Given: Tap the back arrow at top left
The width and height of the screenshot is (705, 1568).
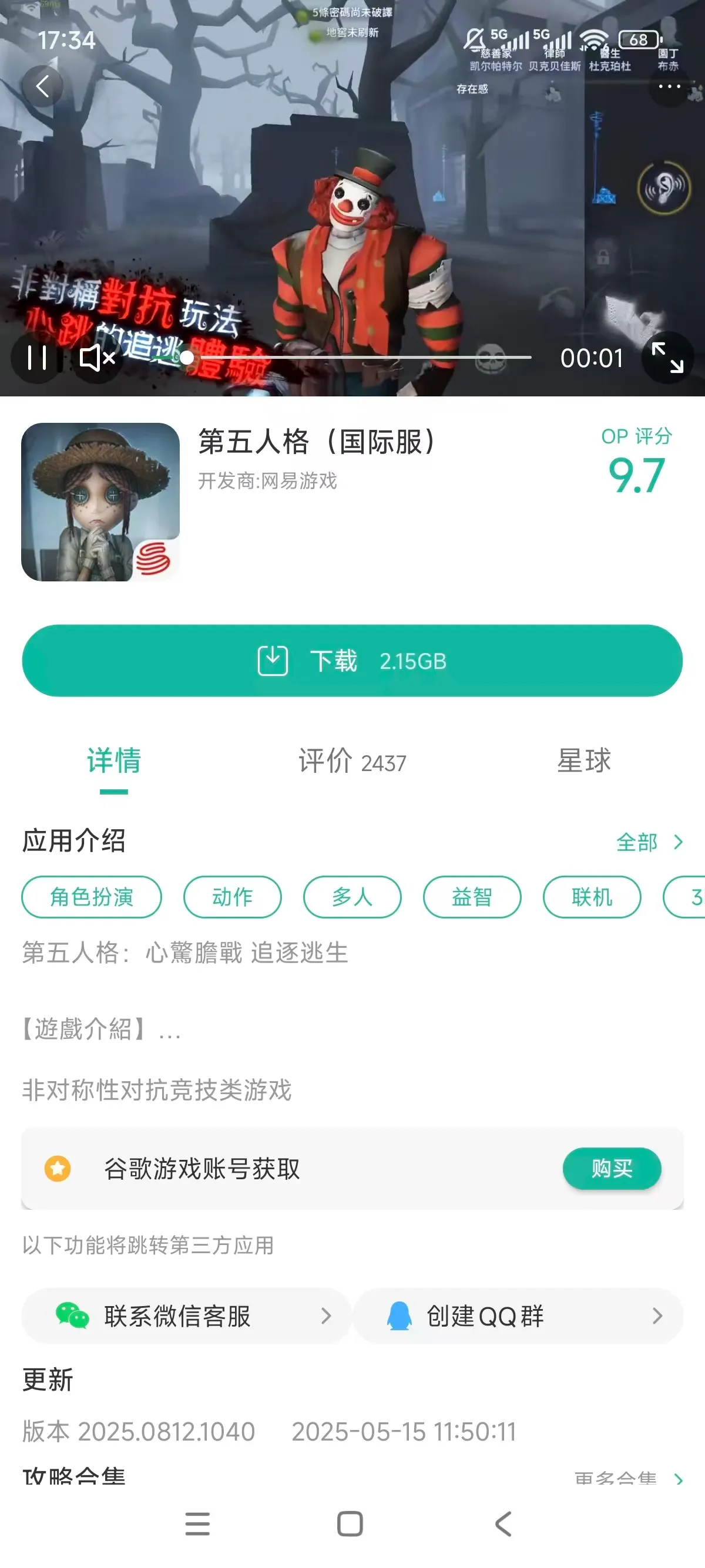Looking at the screenshot, I should (43, 86).
